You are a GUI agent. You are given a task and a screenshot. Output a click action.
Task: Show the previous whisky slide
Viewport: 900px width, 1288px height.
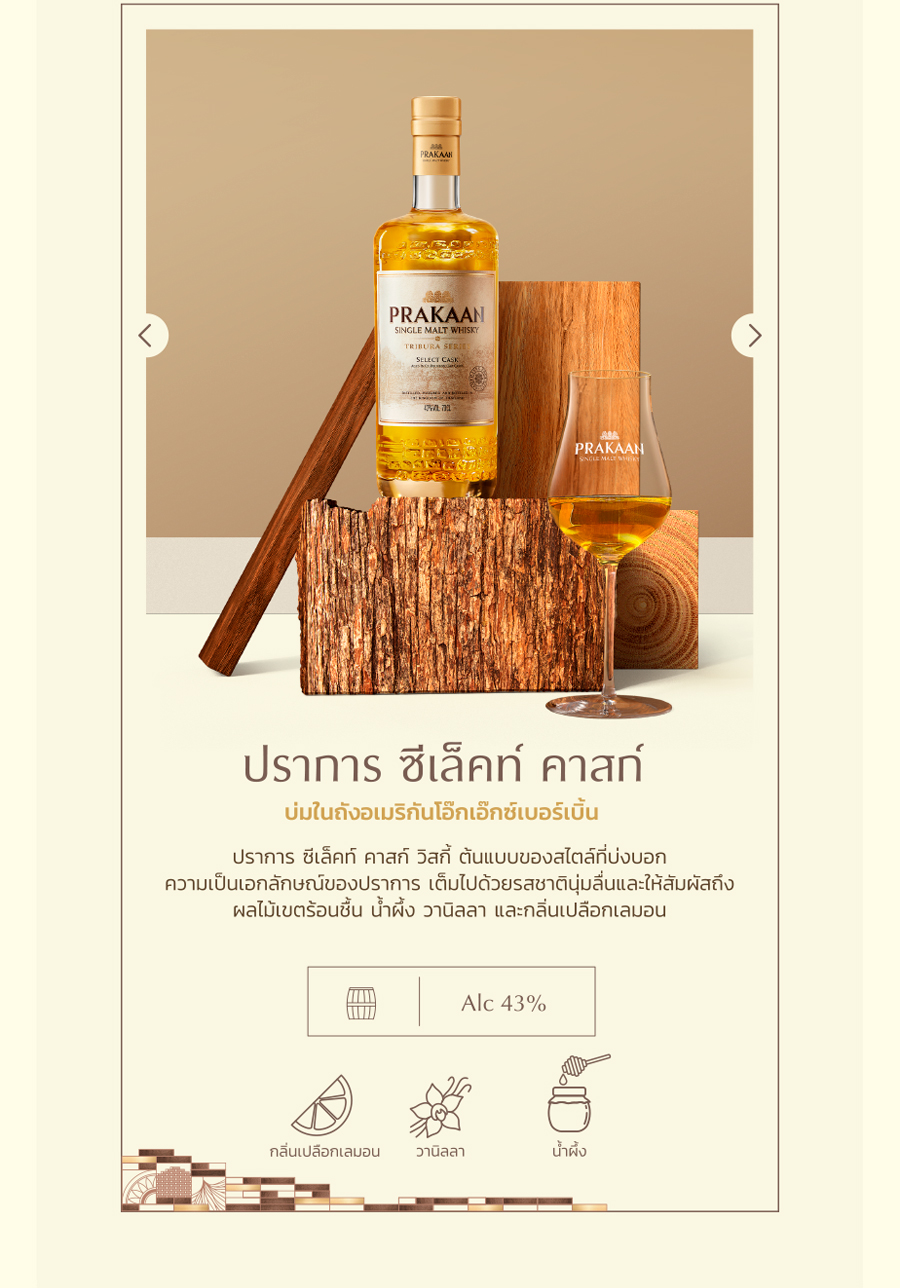(147, 336)
